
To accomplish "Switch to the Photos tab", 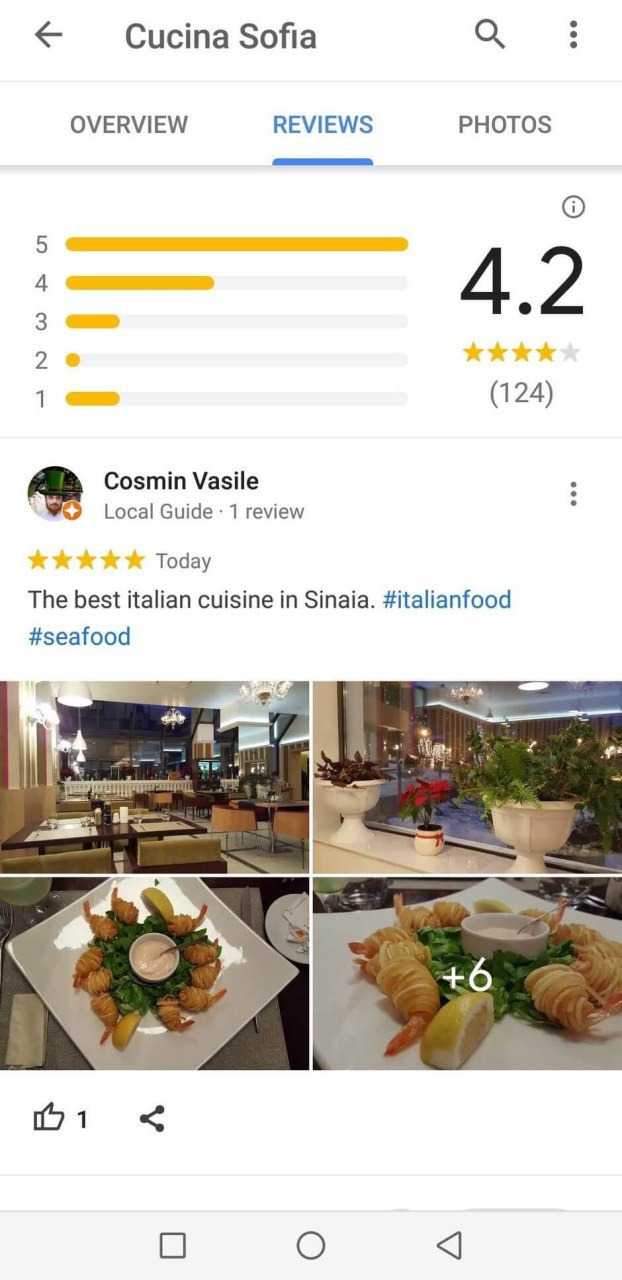I will [504, 125].
